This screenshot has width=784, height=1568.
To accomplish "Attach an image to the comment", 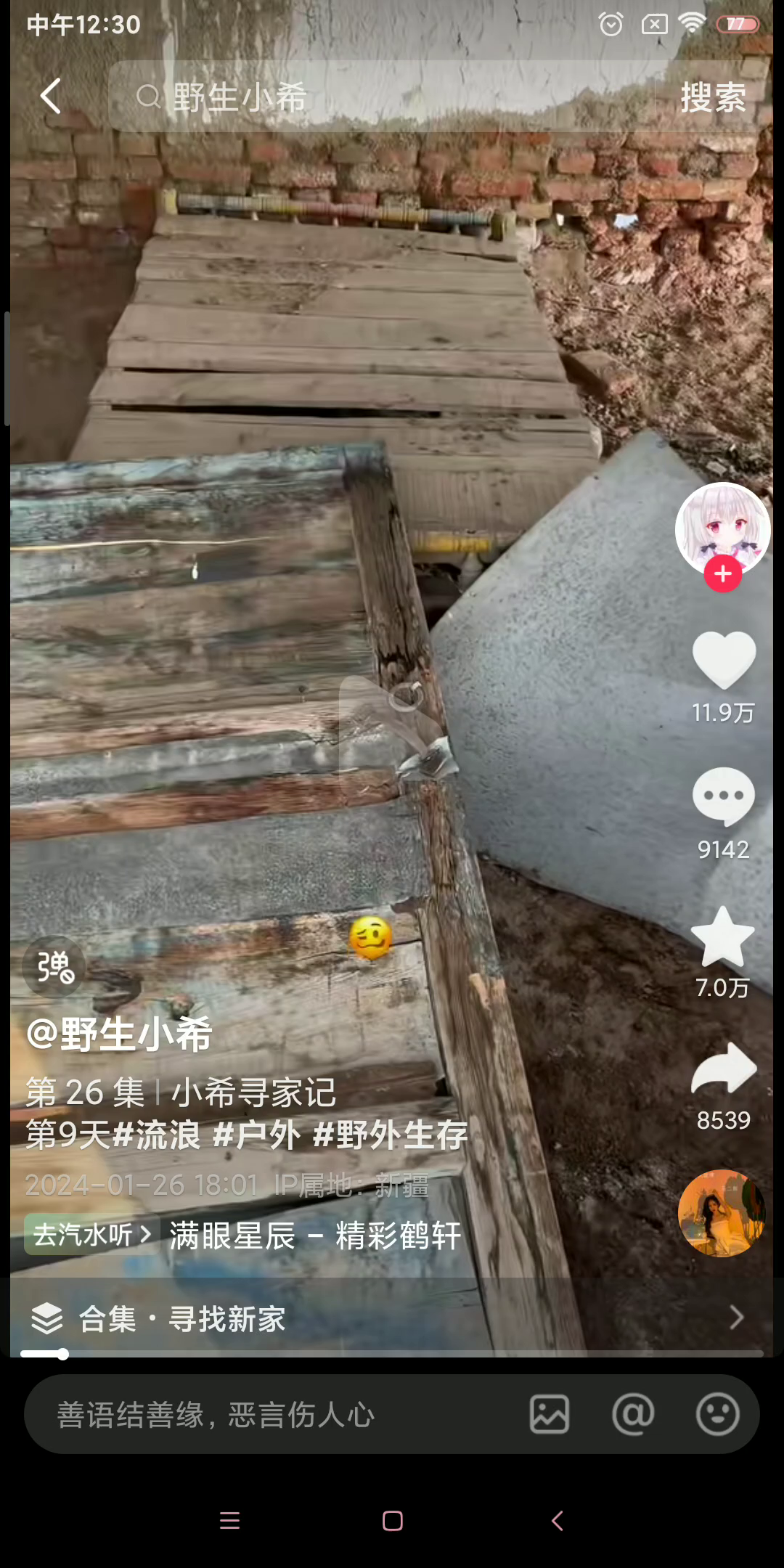I will pos(550,1414).
